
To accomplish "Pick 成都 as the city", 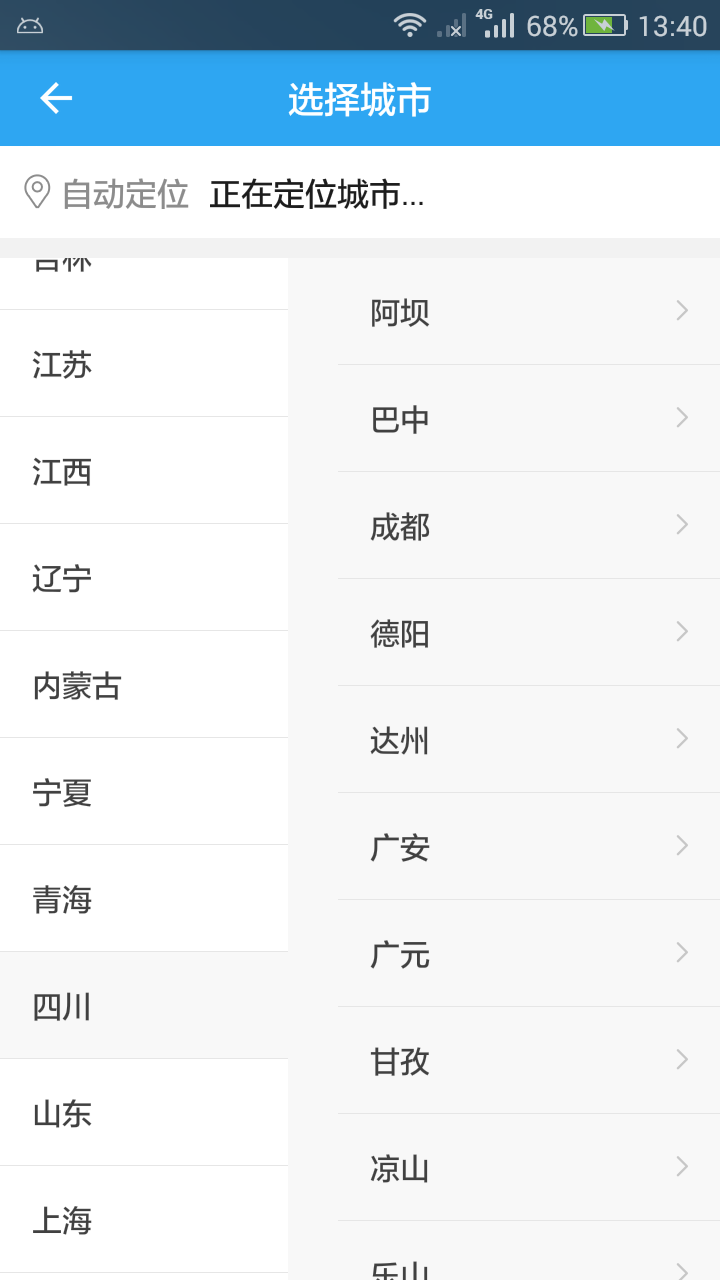I will pos(529,526).
